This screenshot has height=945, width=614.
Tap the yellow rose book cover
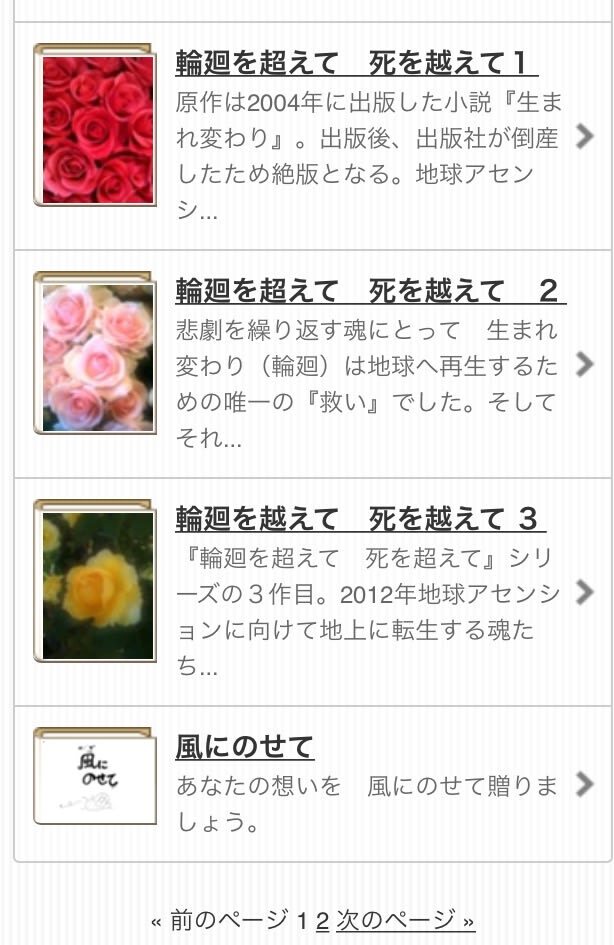coord(96,582)
